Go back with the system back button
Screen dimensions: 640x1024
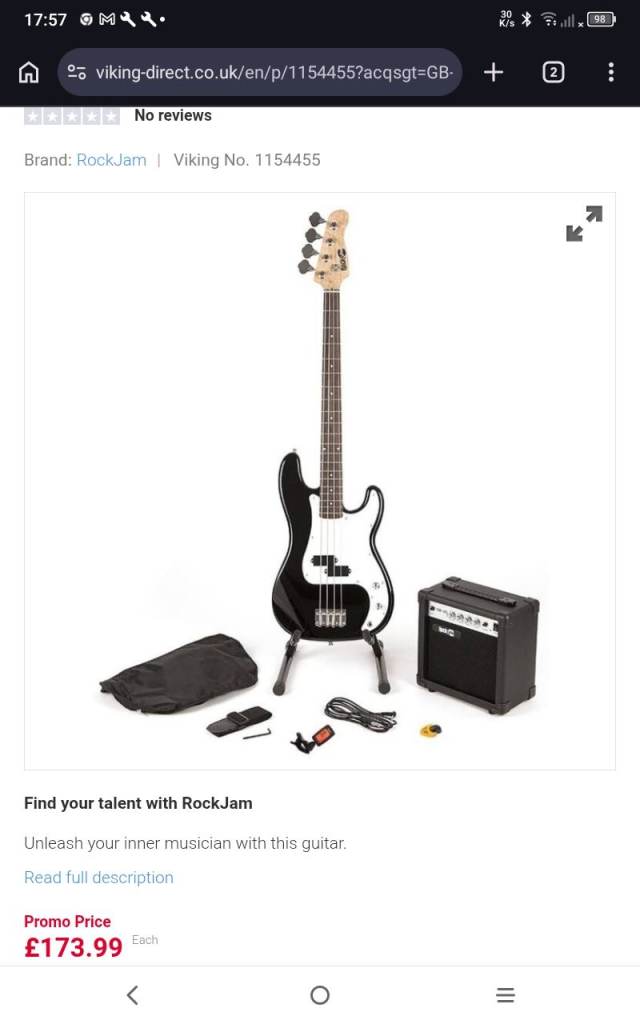[132, 995]
